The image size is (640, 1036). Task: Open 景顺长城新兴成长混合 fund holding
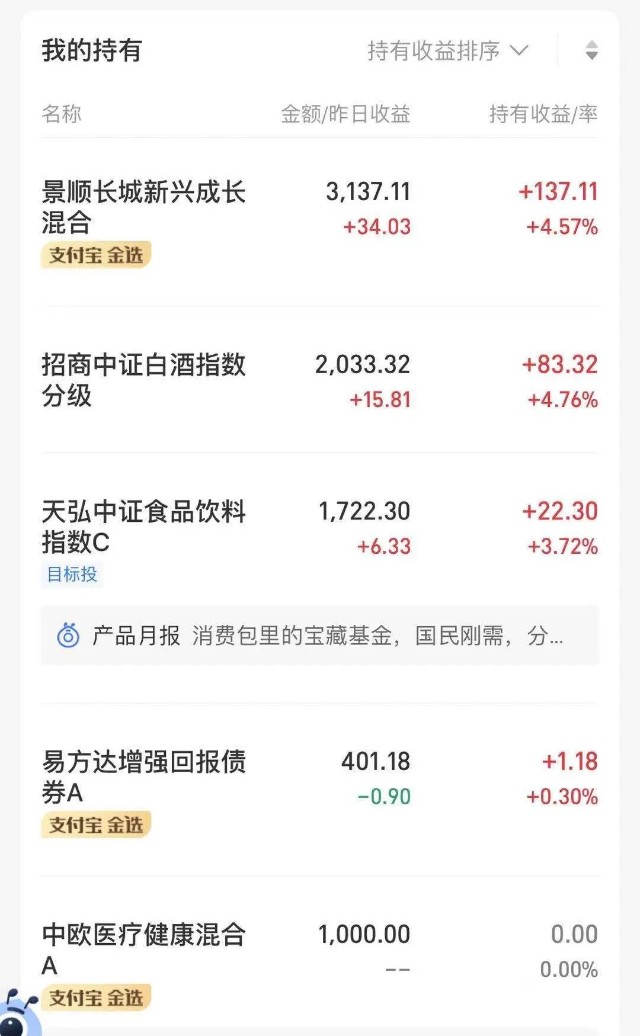320,223
